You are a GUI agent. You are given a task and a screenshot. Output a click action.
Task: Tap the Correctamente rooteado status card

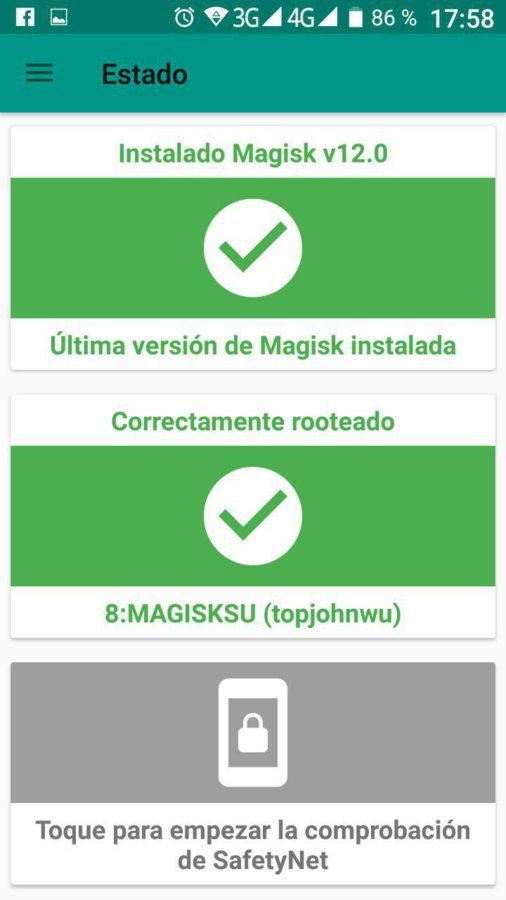(x=252, y=516)
